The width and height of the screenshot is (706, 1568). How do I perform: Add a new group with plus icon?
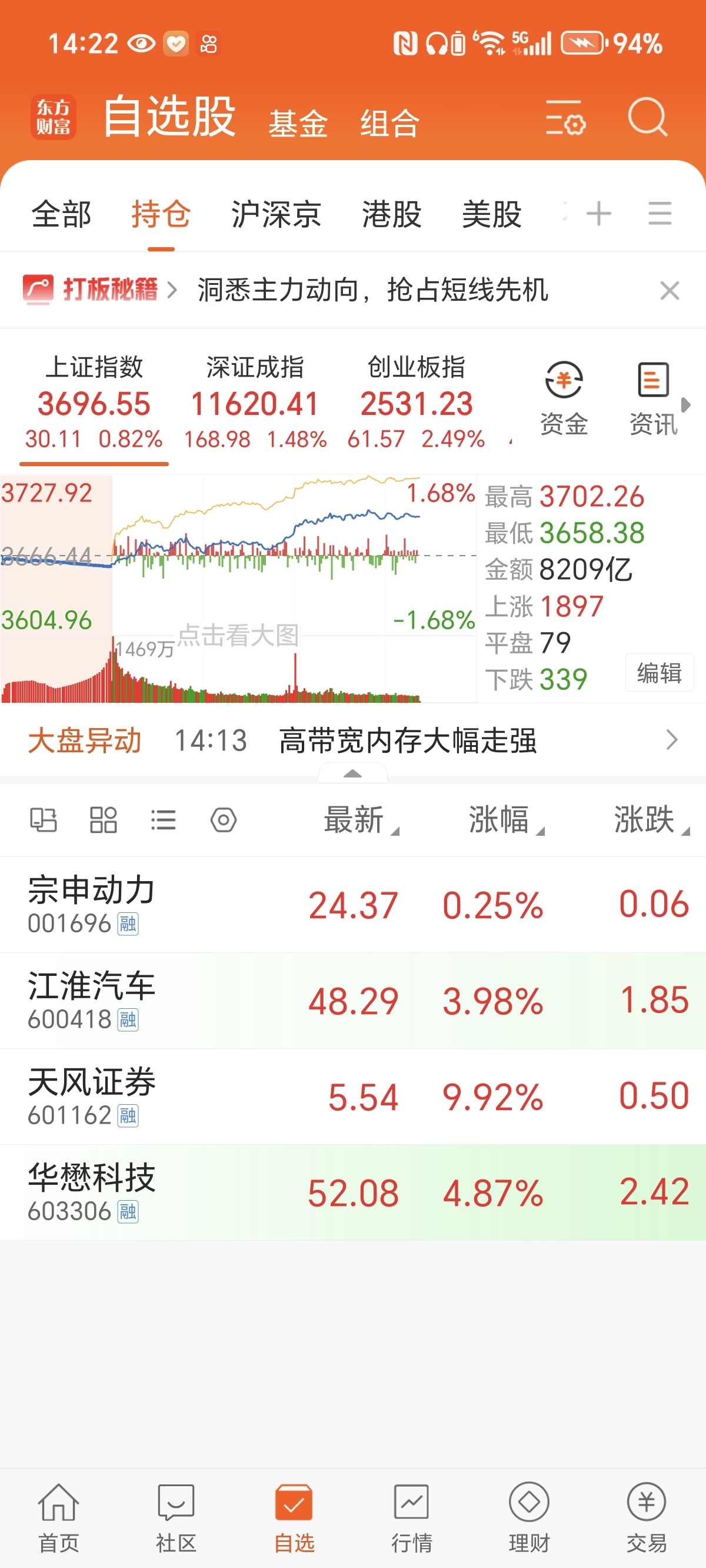(599, 214)
